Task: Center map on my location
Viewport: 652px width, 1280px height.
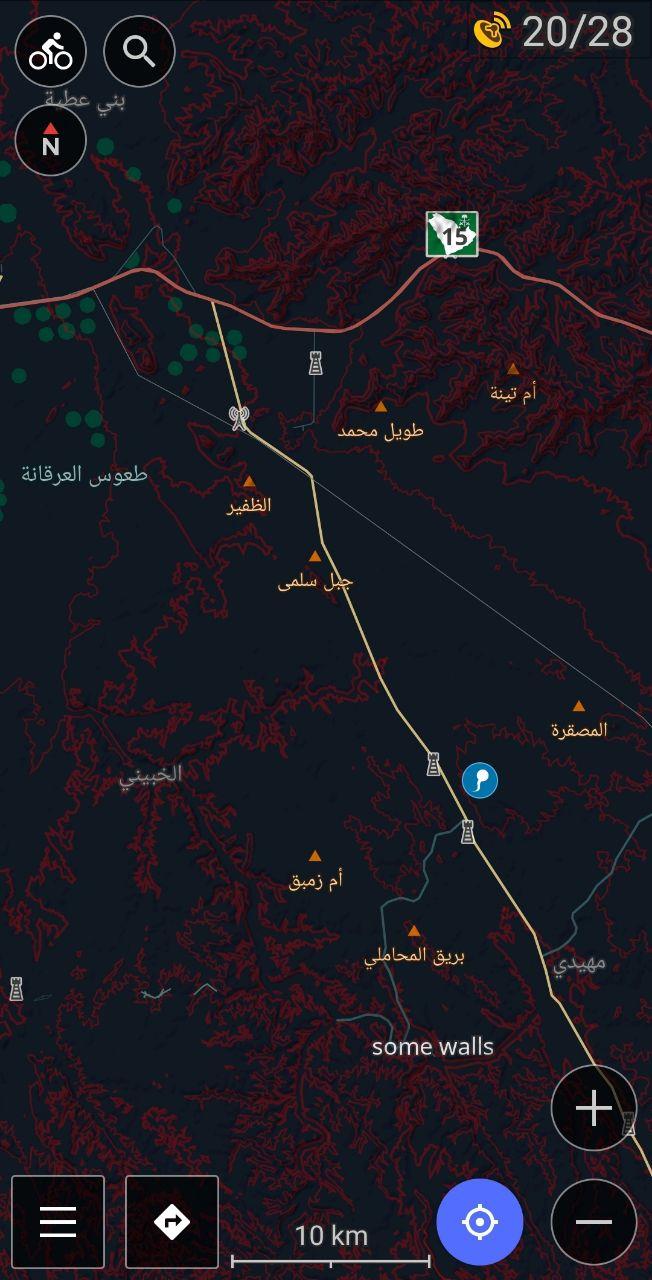Action: pos(480,1221)
